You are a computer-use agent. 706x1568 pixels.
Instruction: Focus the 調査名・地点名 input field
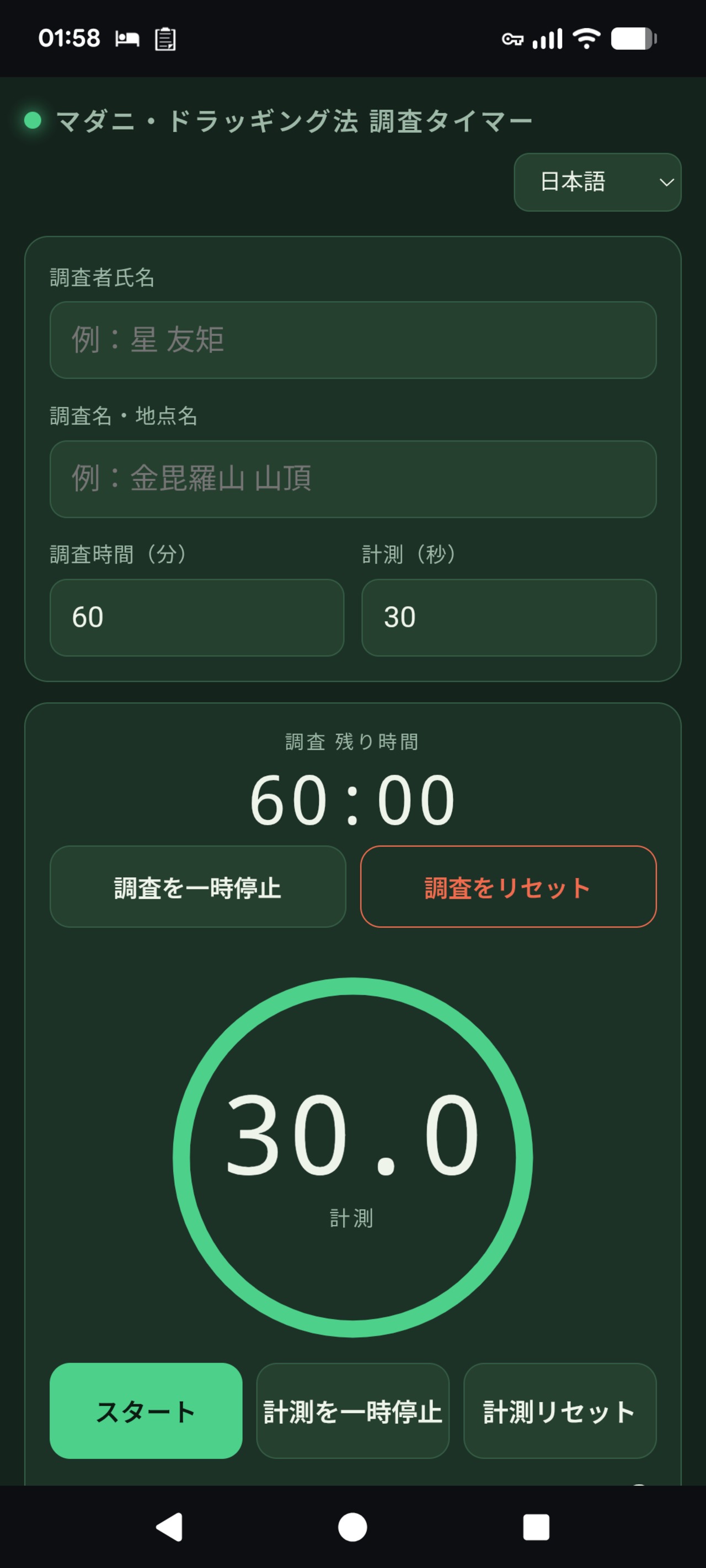(x=352, y=479)
